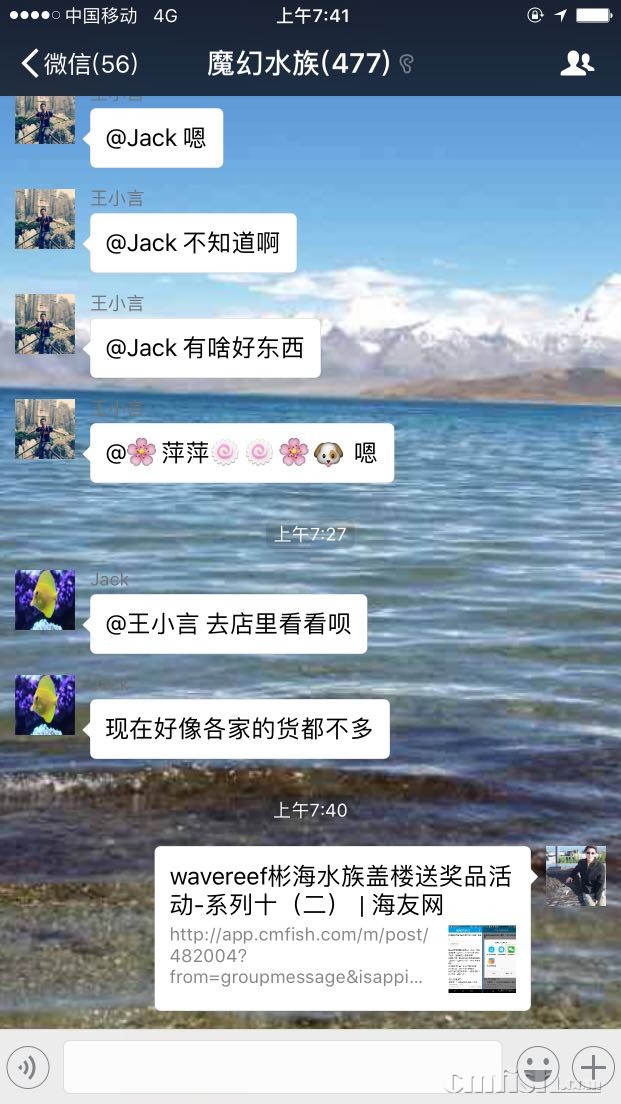Open the emoji sticker panel
The width and height of the screenshot is (621, 1104).
538,1067
